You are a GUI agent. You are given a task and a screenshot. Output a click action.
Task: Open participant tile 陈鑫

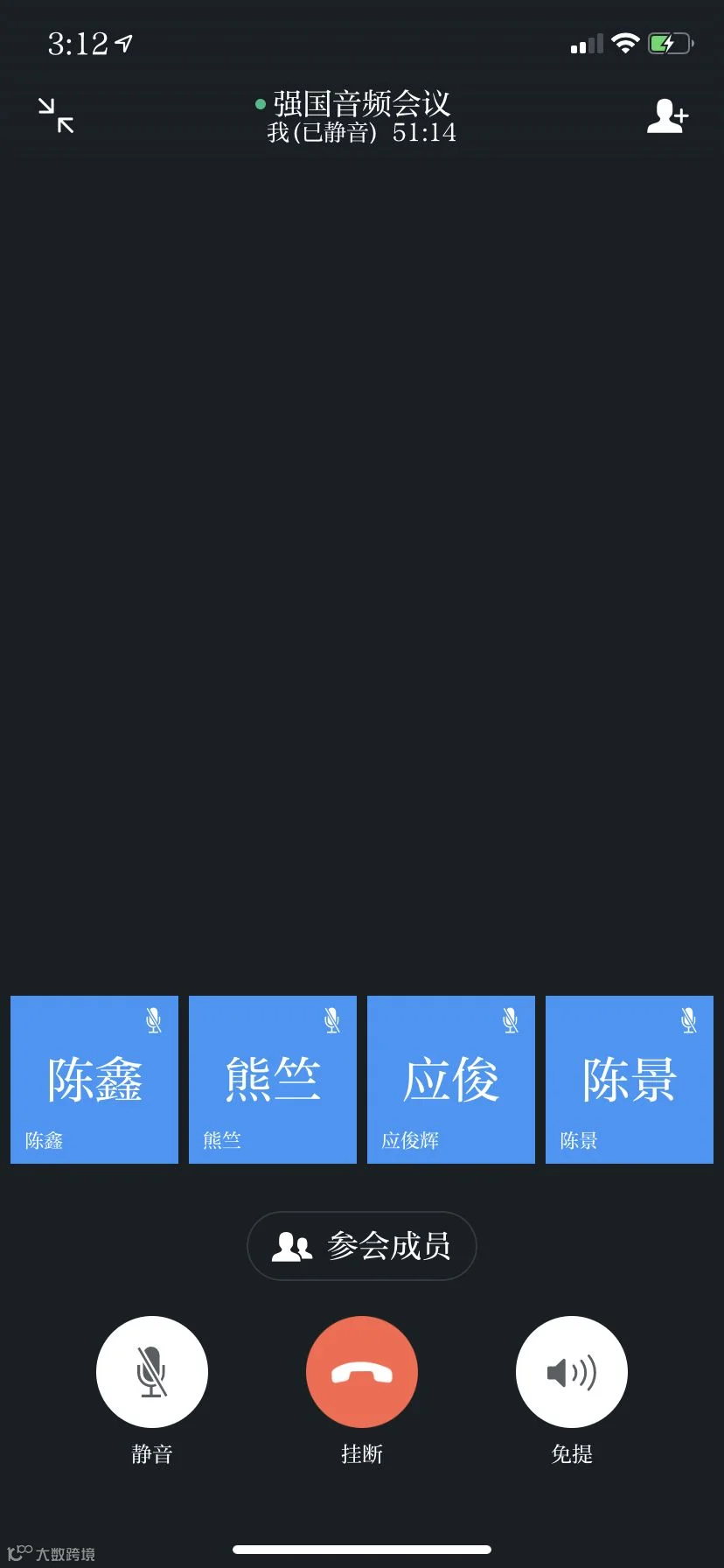94,1080
